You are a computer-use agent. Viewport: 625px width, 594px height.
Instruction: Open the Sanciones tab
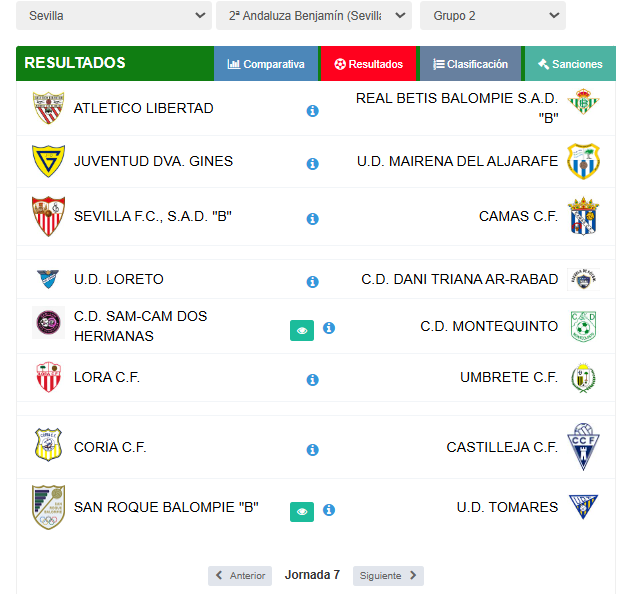[x=569, y=64]
